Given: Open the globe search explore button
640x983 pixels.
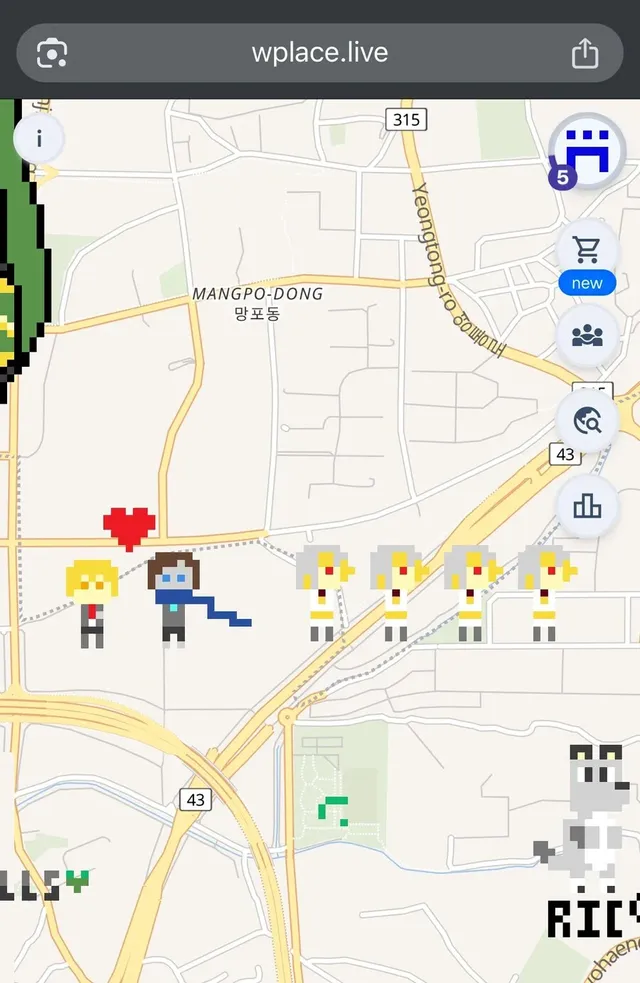Looking at the screenshot, I should point(587,422).
